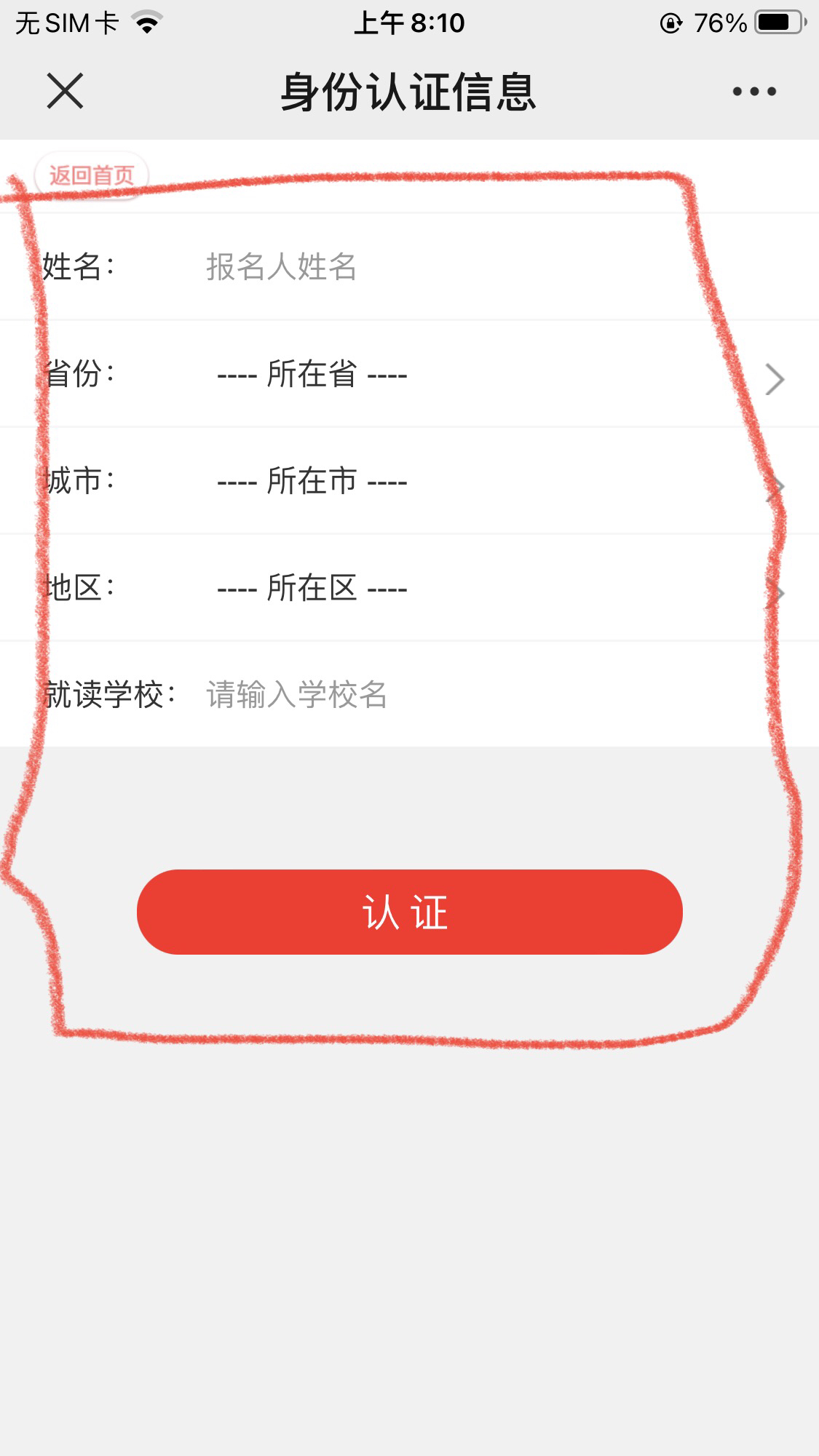Submit with the red 认证 button
Viewport: 819px width, 1456px height.
pyautogui.click(x=409, y=912)
